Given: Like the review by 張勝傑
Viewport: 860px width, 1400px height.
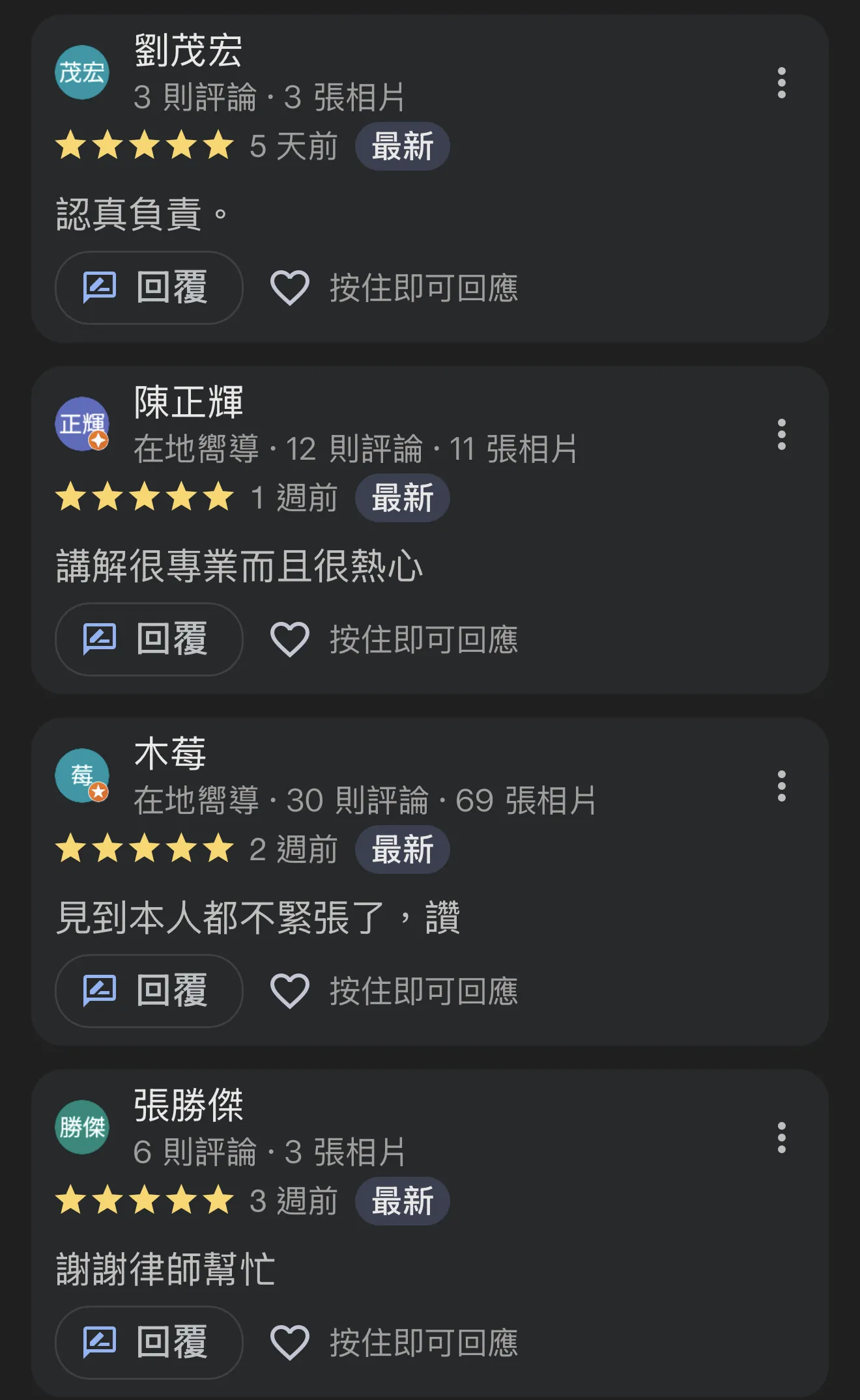Looking at the screenshot, I should pos(290,1343).
